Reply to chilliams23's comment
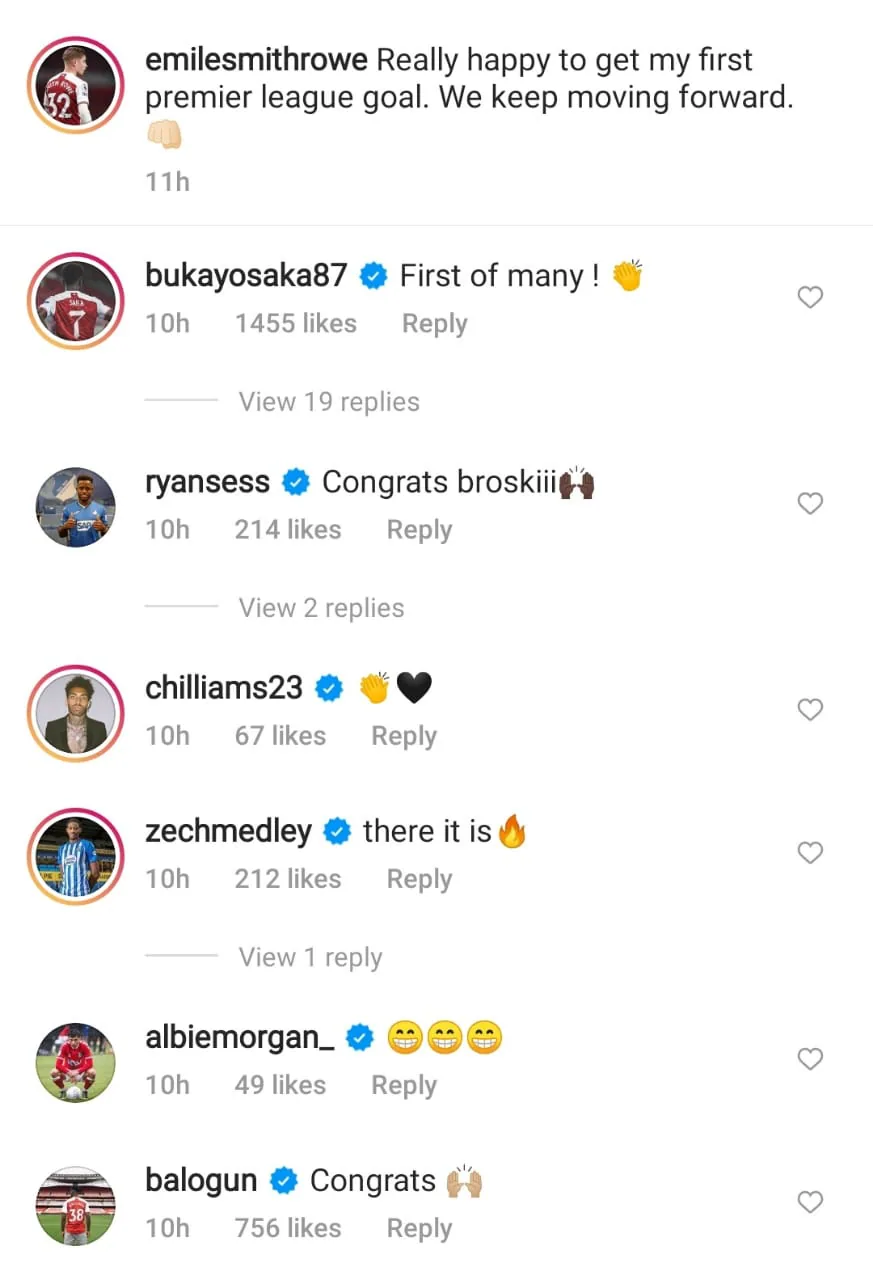This screenshot has height=1280, width=873. tap(404, 736)
